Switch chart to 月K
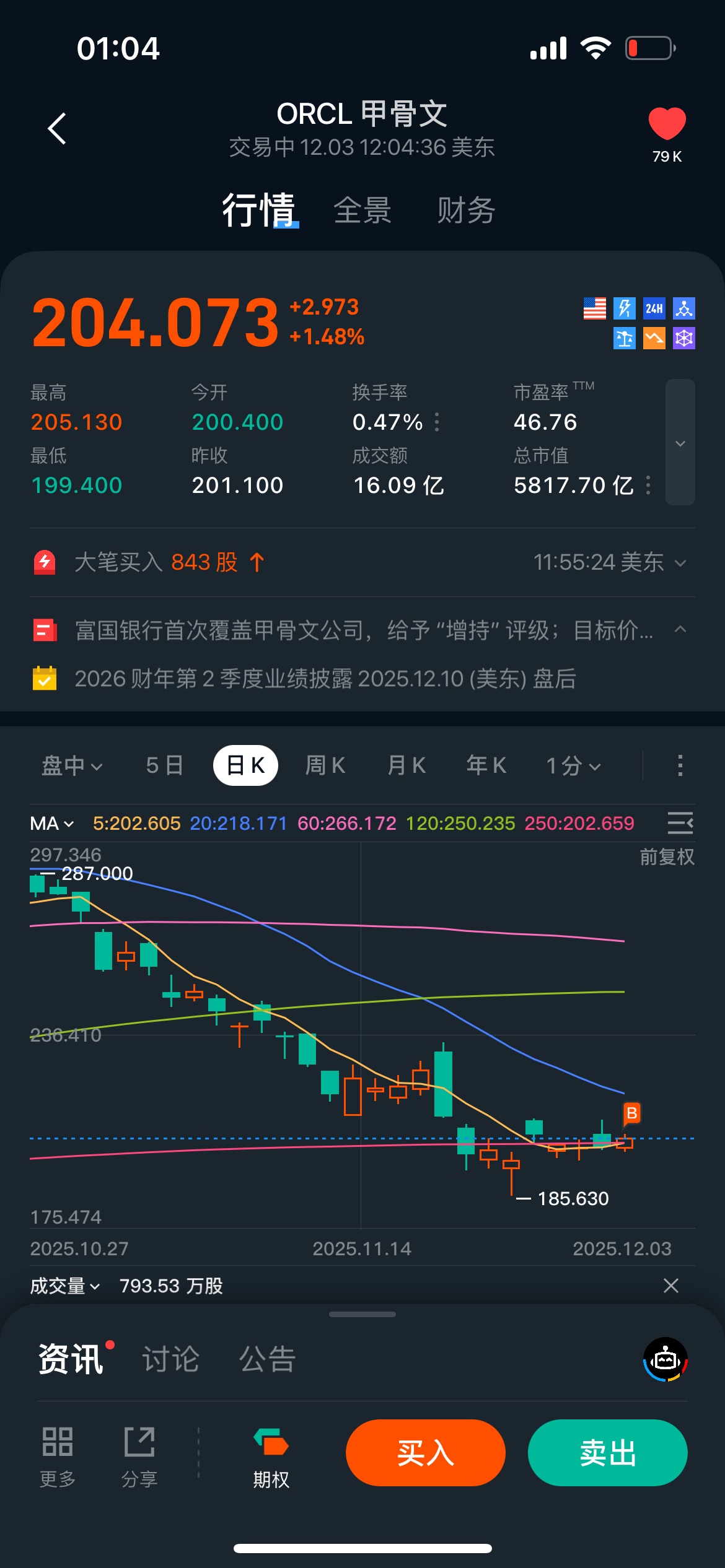 point(406,766)
